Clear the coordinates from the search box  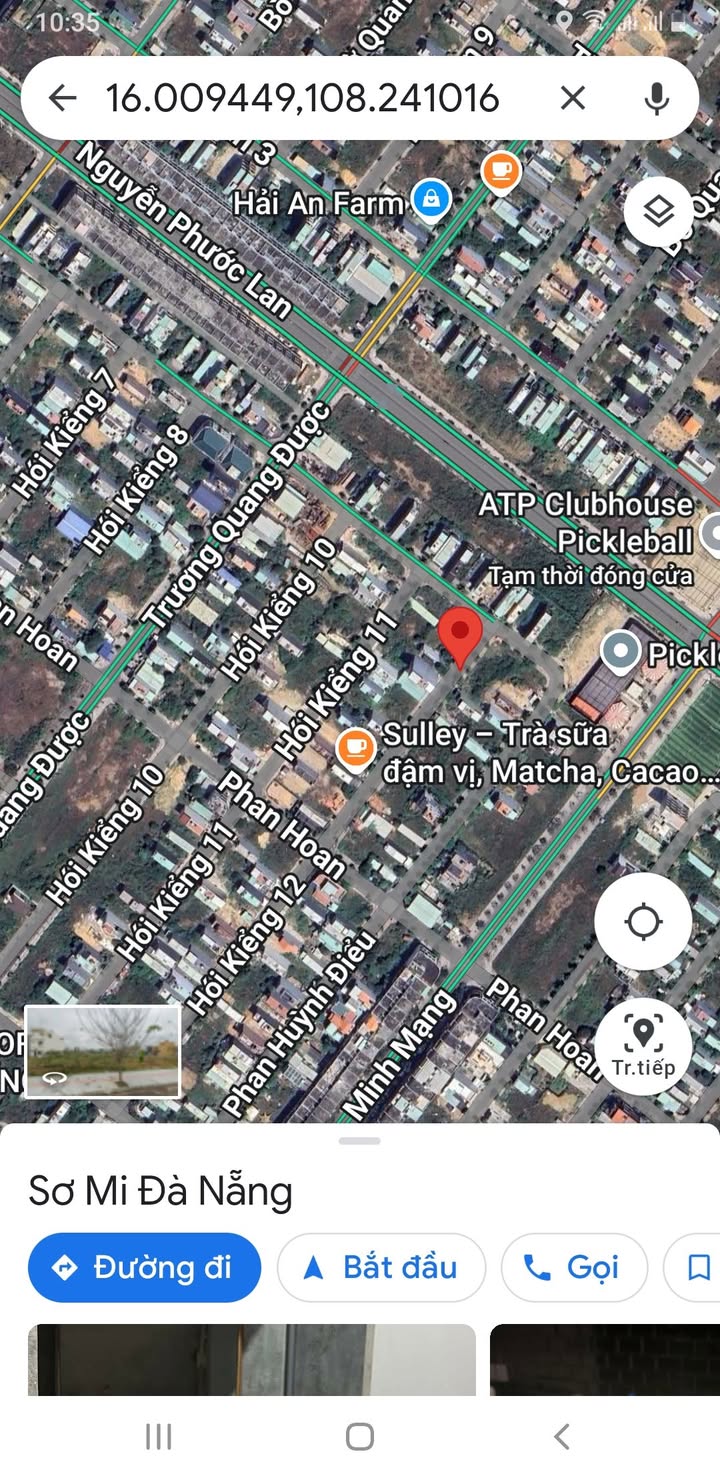tap(572, 98)
